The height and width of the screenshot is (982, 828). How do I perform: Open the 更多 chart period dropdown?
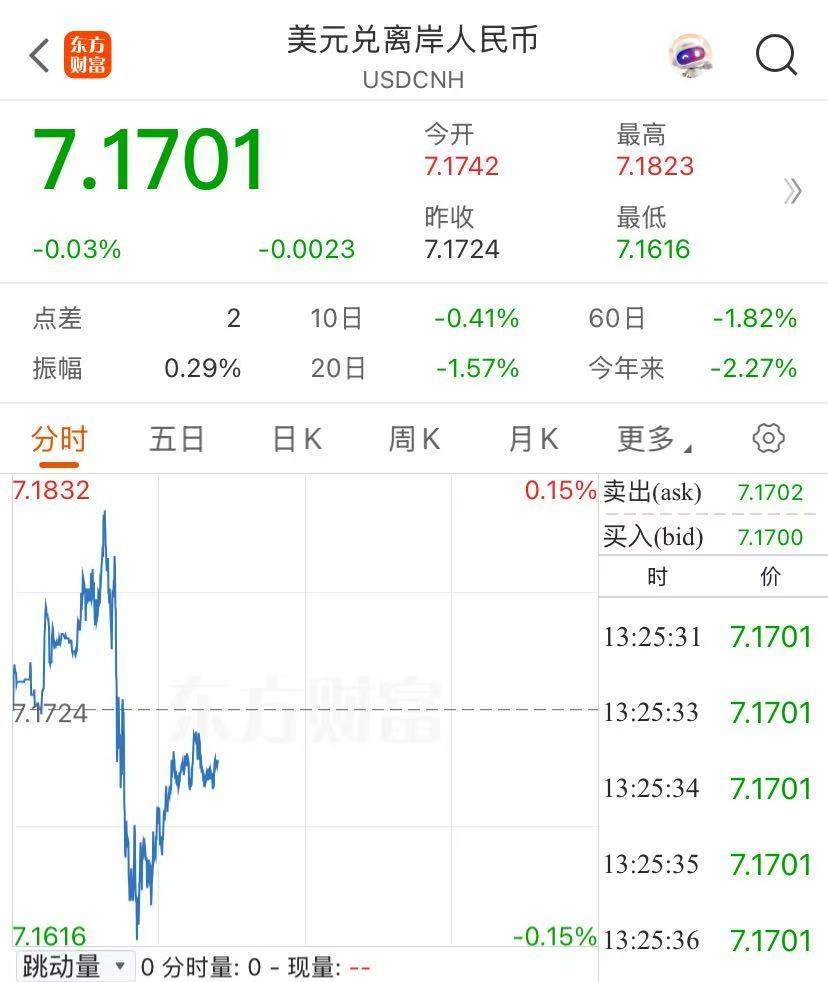pos(654,439)
